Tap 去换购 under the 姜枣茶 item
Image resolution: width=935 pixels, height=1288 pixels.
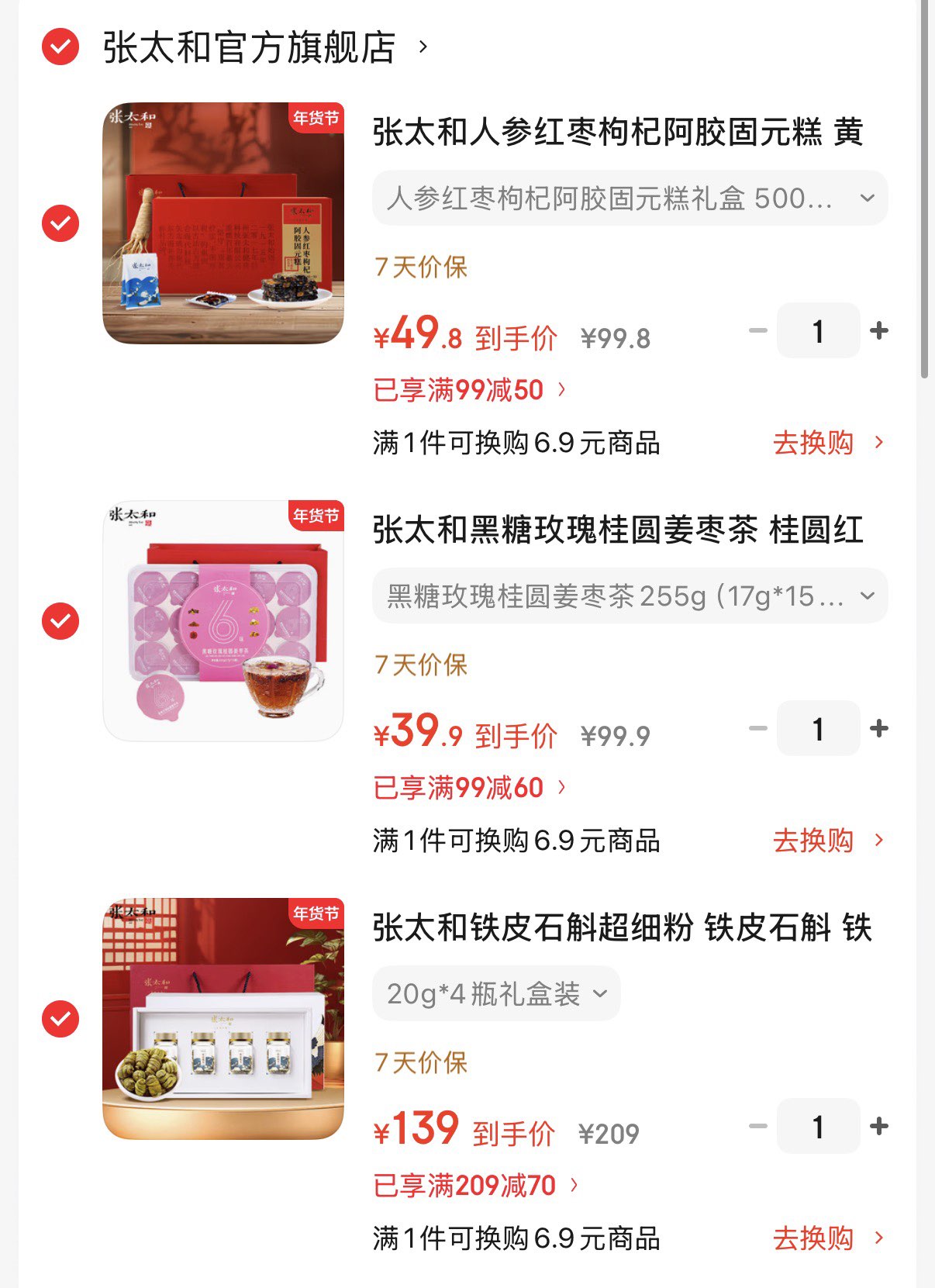tap(827, 841)
